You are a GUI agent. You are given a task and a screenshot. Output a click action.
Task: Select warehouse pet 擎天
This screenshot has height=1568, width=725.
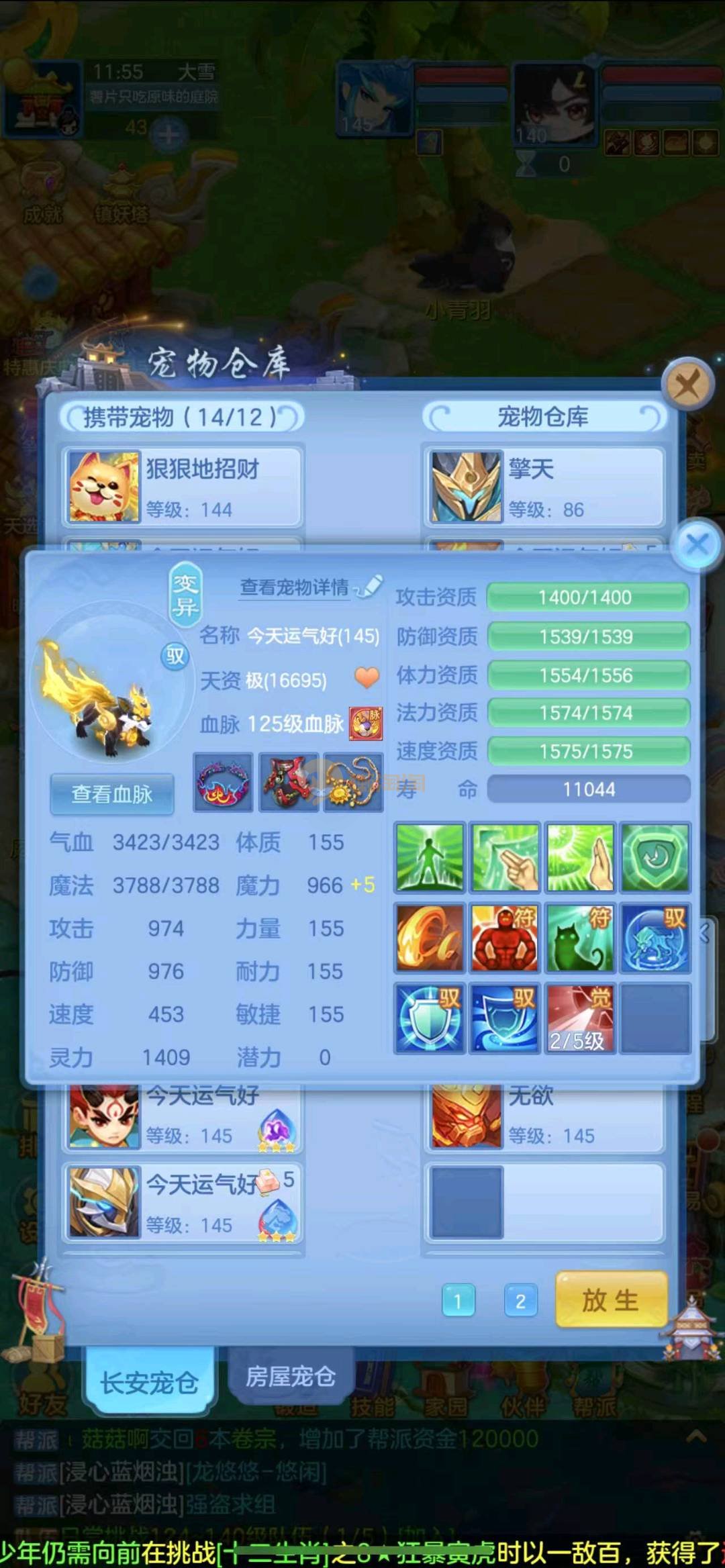pyautogui.click(x=544, y=487)
